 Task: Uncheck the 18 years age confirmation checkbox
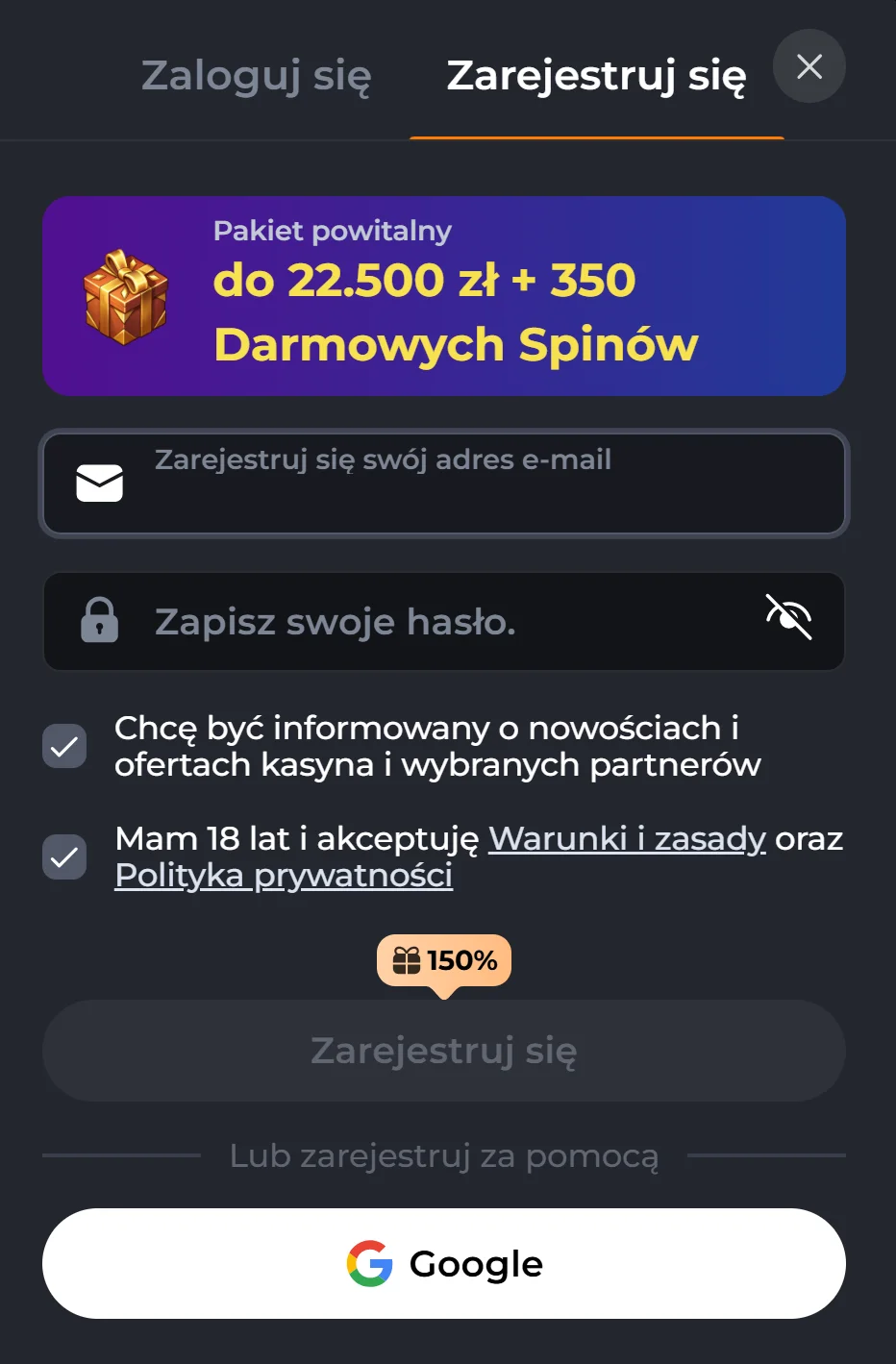pos(63,856)
